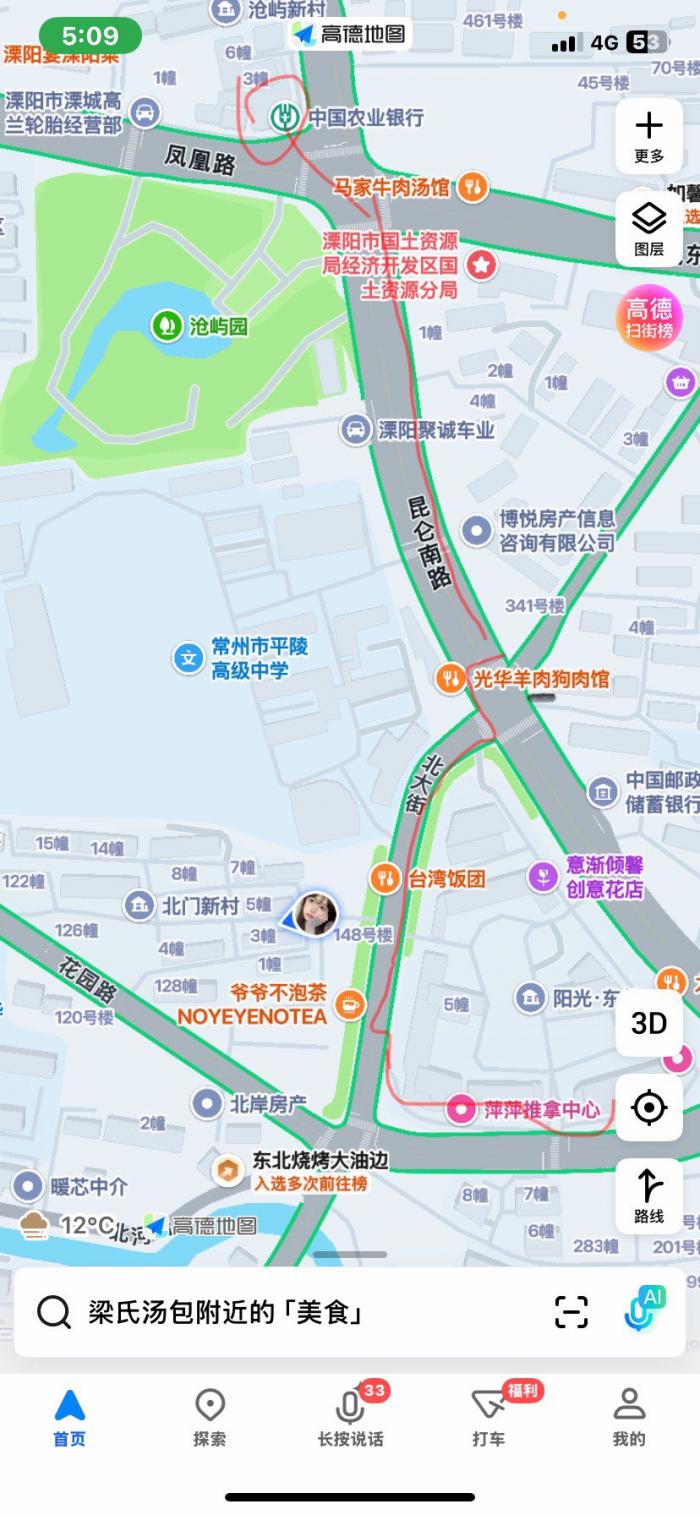
Task: Switch to the 首页 tab
Action: [x=70, y=1417]
